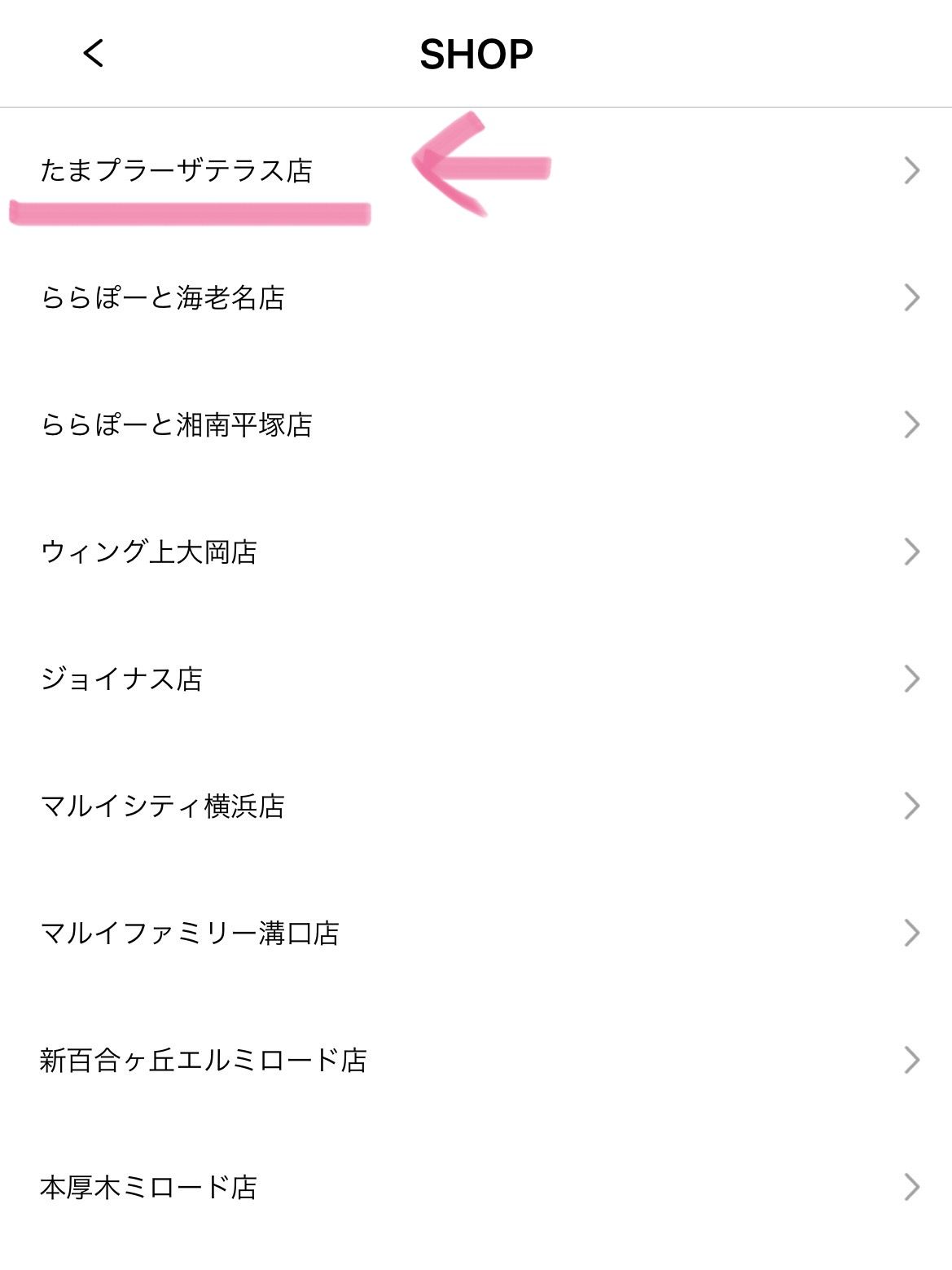Screen dimensions: 952x1270
Task: Choose 新百合ヶ丘エルミロード店
Action: [204, 1060]
